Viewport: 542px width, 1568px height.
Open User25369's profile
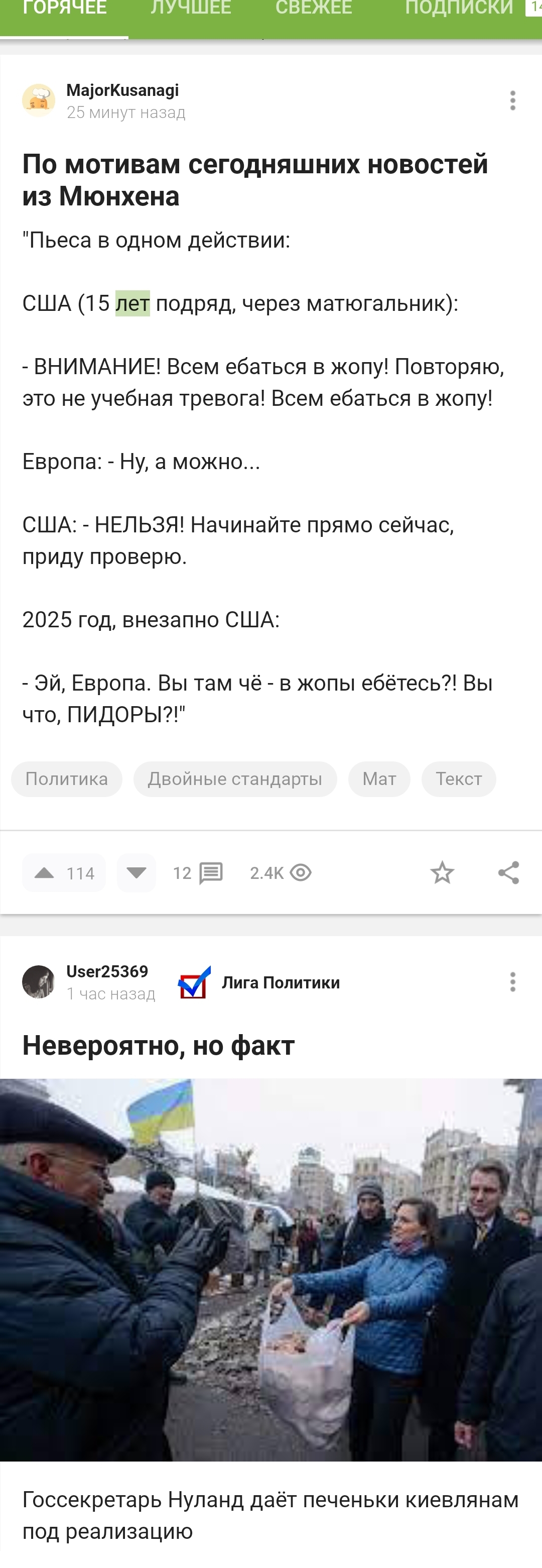pyautogui.click(x=106, y=971)
